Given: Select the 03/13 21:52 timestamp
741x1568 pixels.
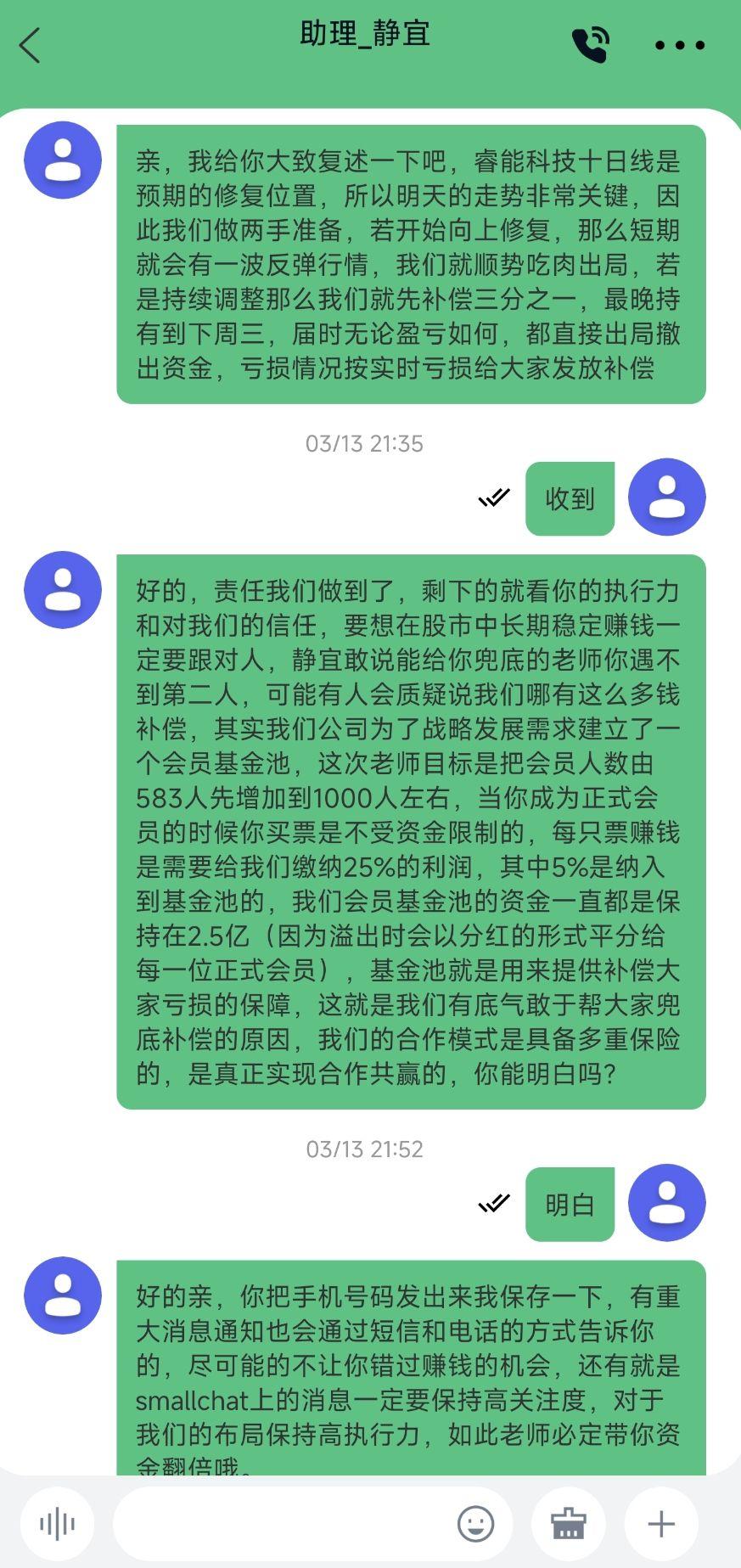Looking at the screenshot, I should (365, 1149).
